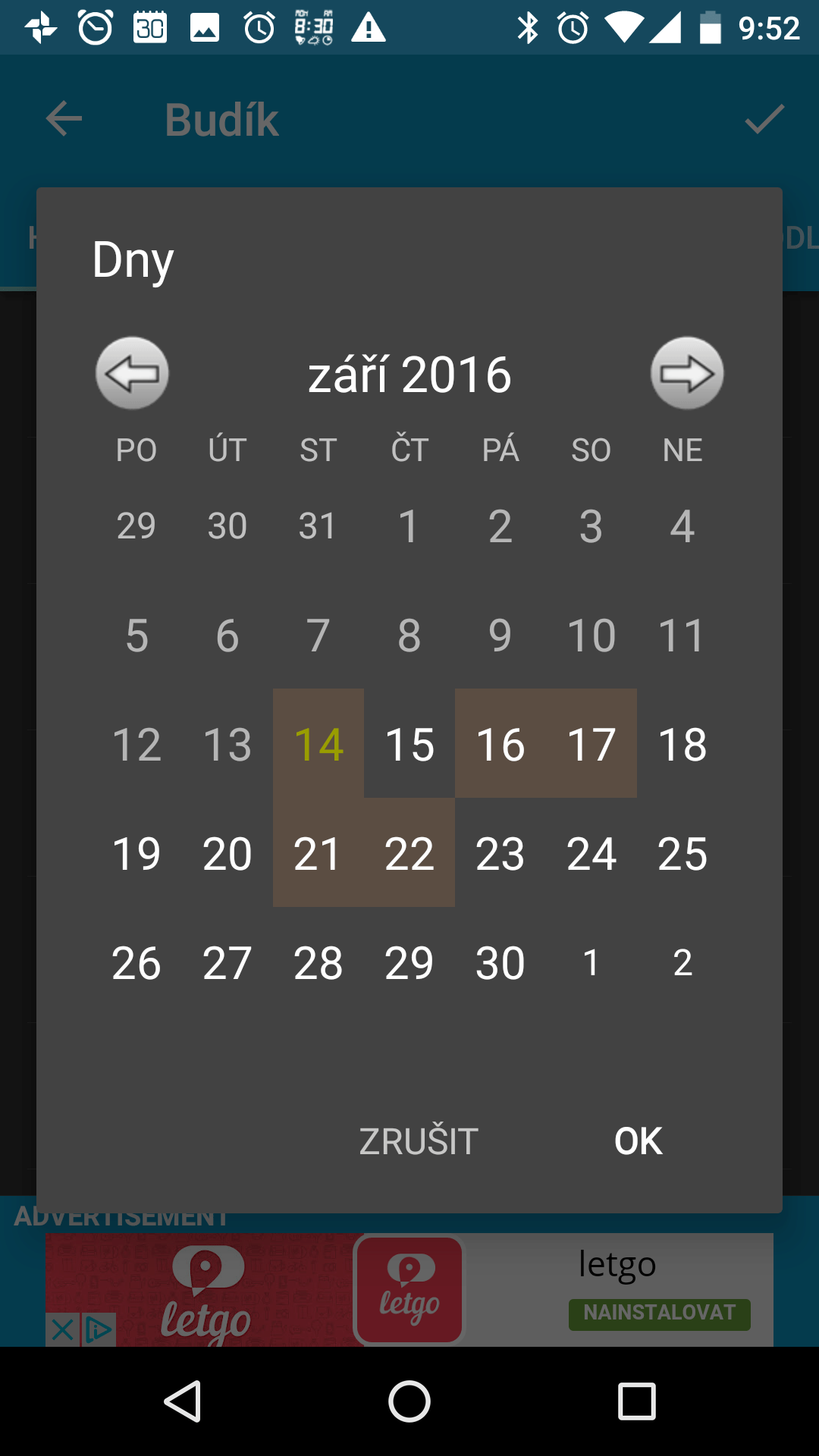Deselect day 17 in the calendar
This screenshot has height=1456, width=819.
[x=591, y=744]
